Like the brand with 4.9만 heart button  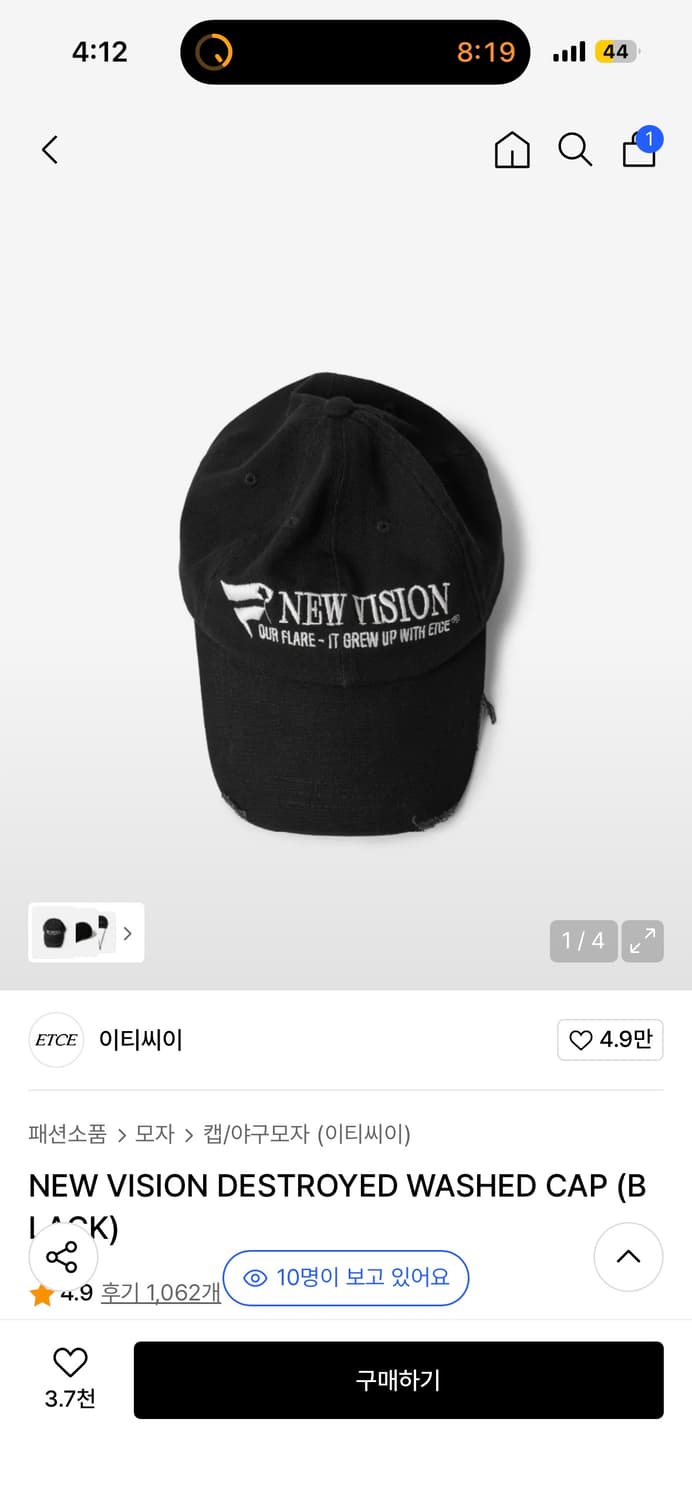tap(610, 1040)
